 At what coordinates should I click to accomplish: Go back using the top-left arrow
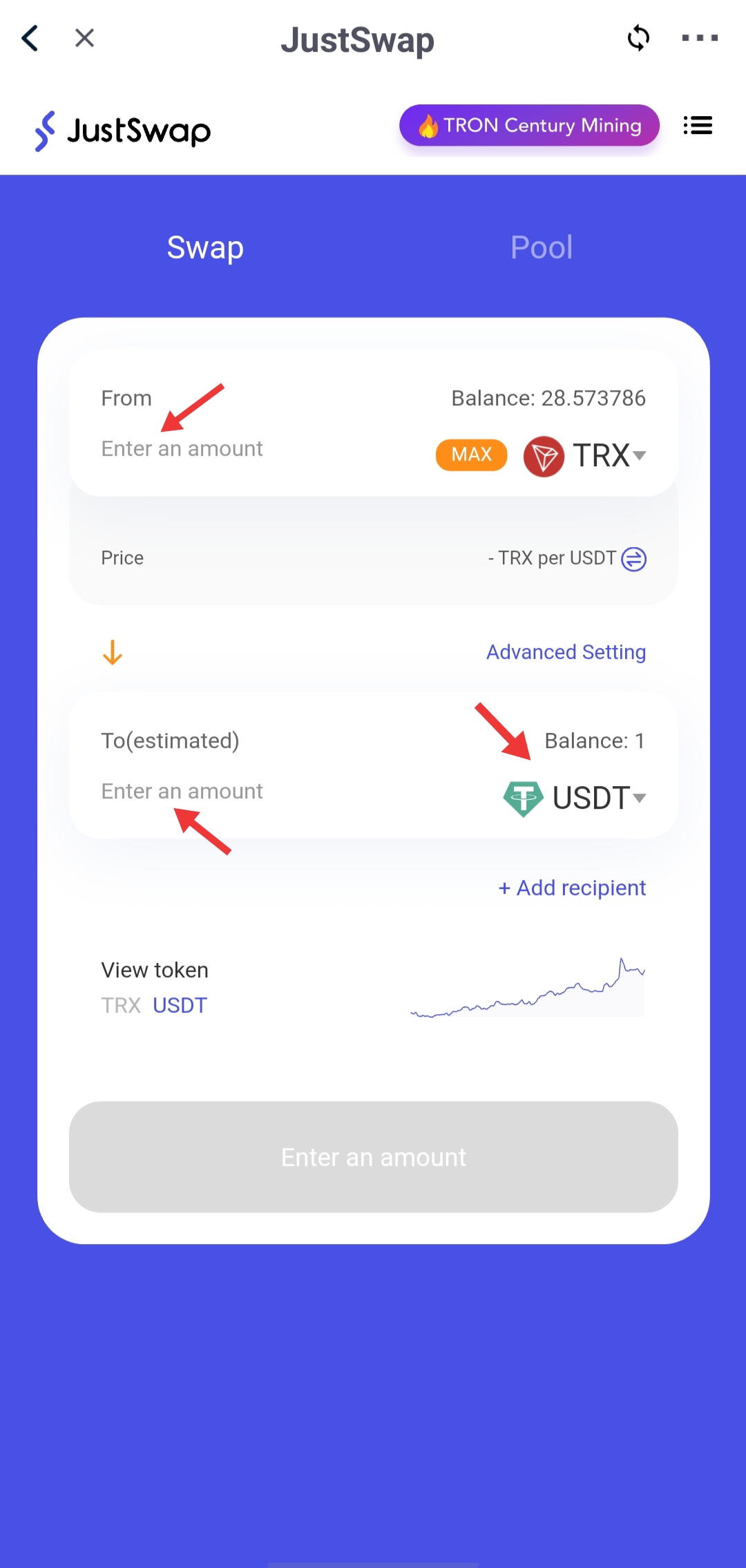(30, 39)
